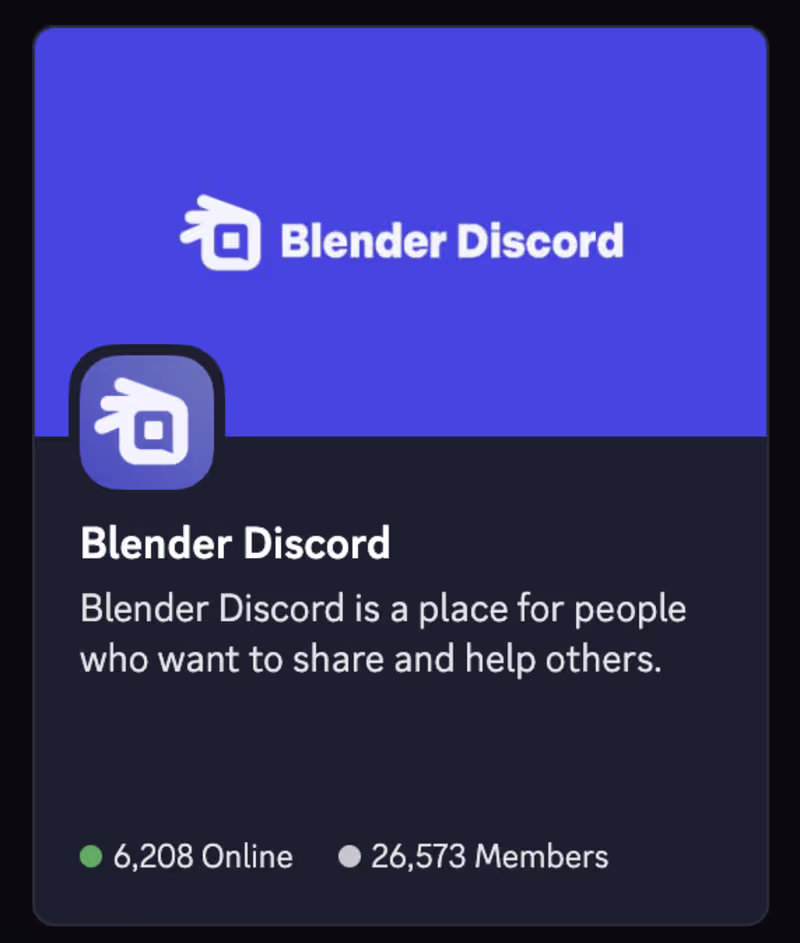Click the word Members next to the gray dot

(540, 857)
